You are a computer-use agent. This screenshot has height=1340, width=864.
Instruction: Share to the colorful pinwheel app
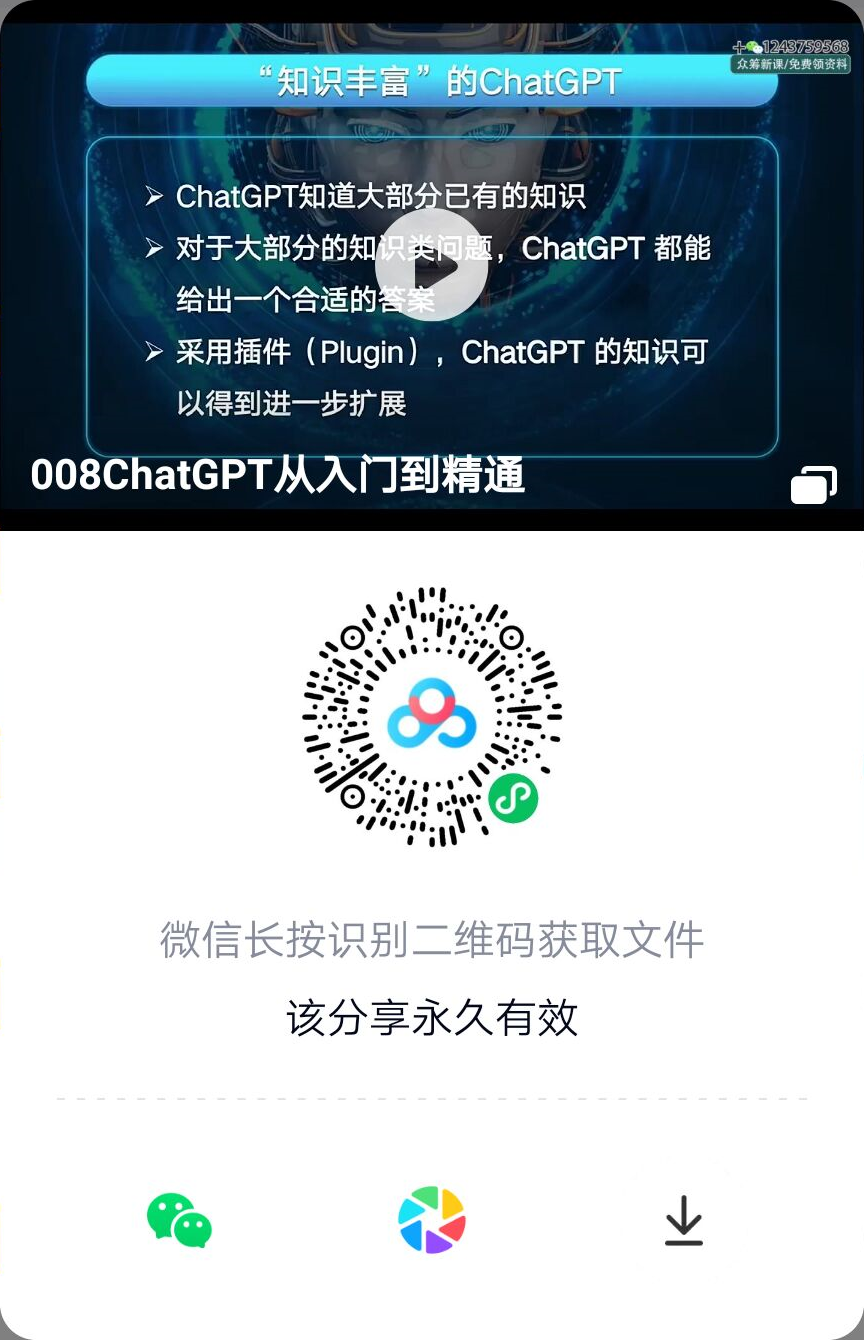[x=432, y=1220]
